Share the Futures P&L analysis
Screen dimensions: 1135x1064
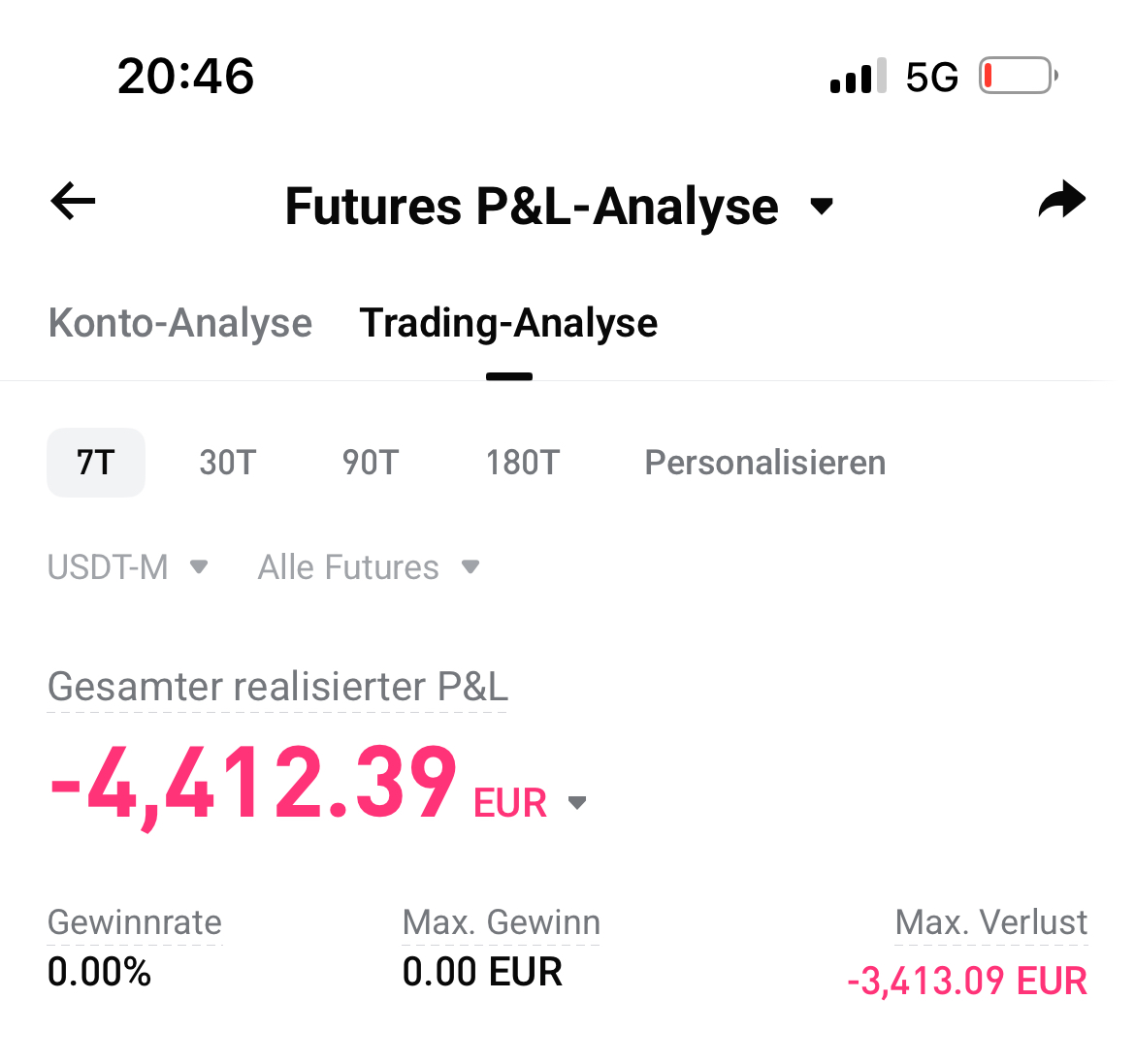coord(1061,201)
